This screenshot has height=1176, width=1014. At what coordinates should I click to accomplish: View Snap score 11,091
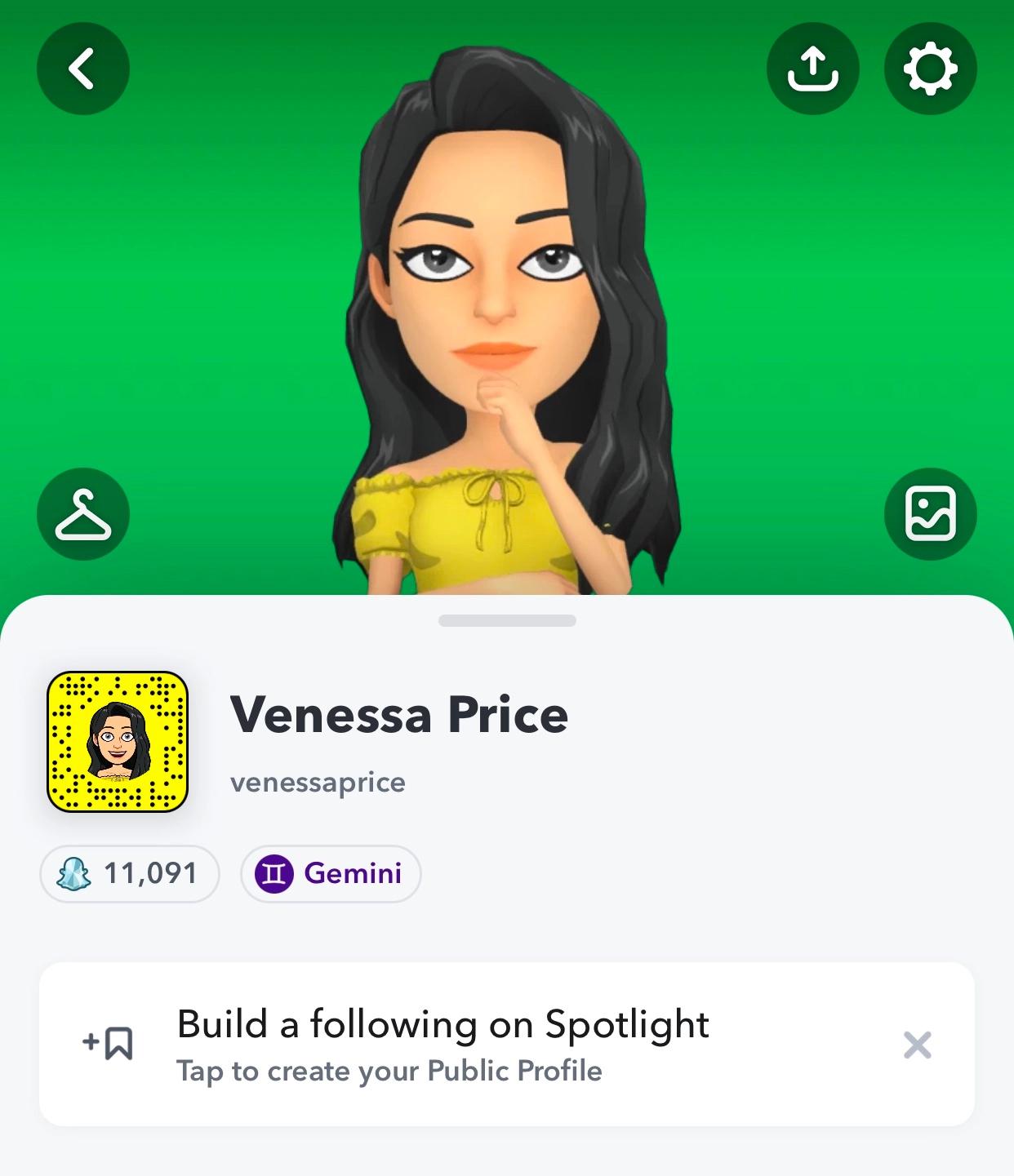point(130,874)
